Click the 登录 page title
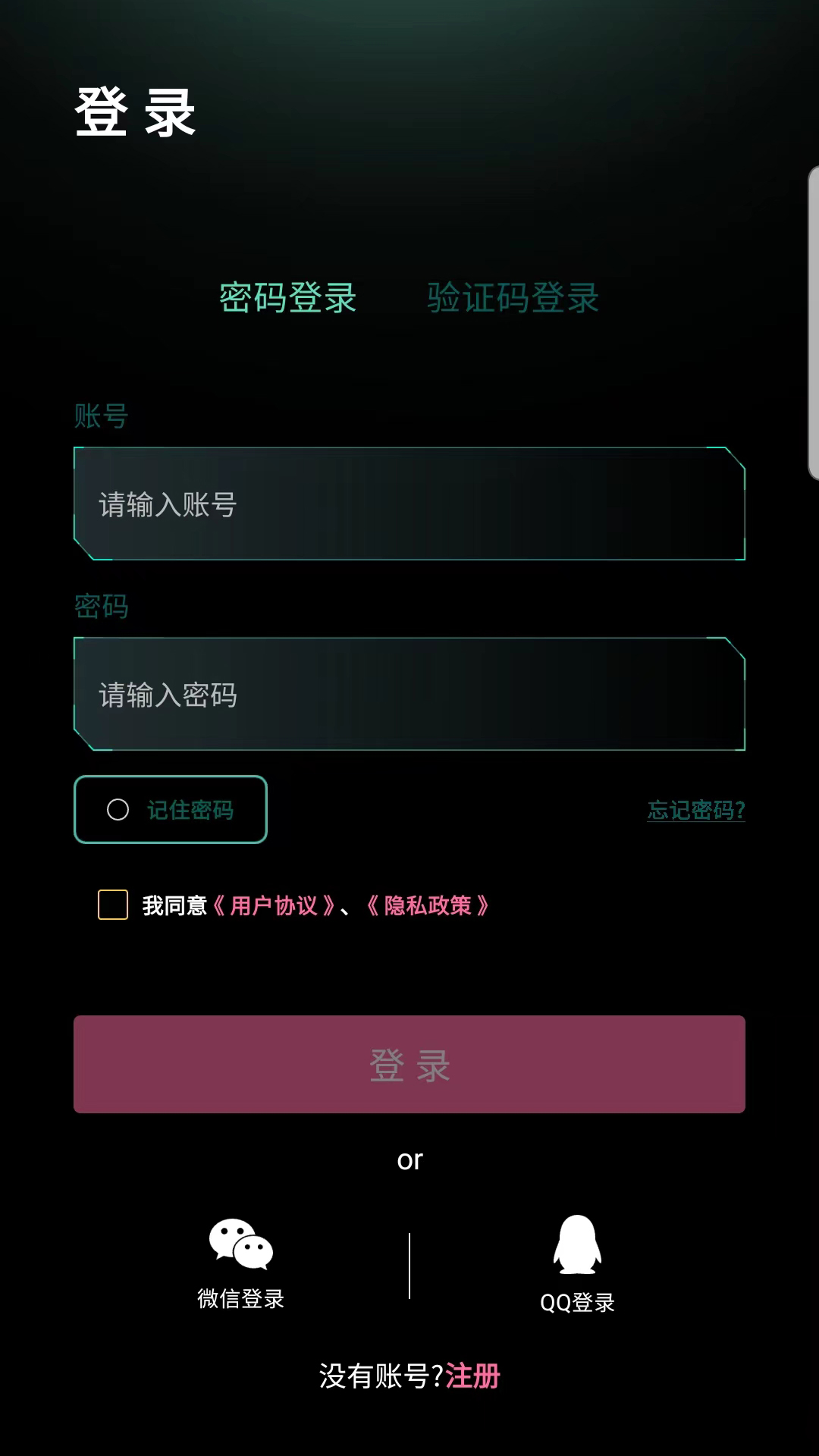This screenshot has width=819, height=1456. [x=135, y=112]
